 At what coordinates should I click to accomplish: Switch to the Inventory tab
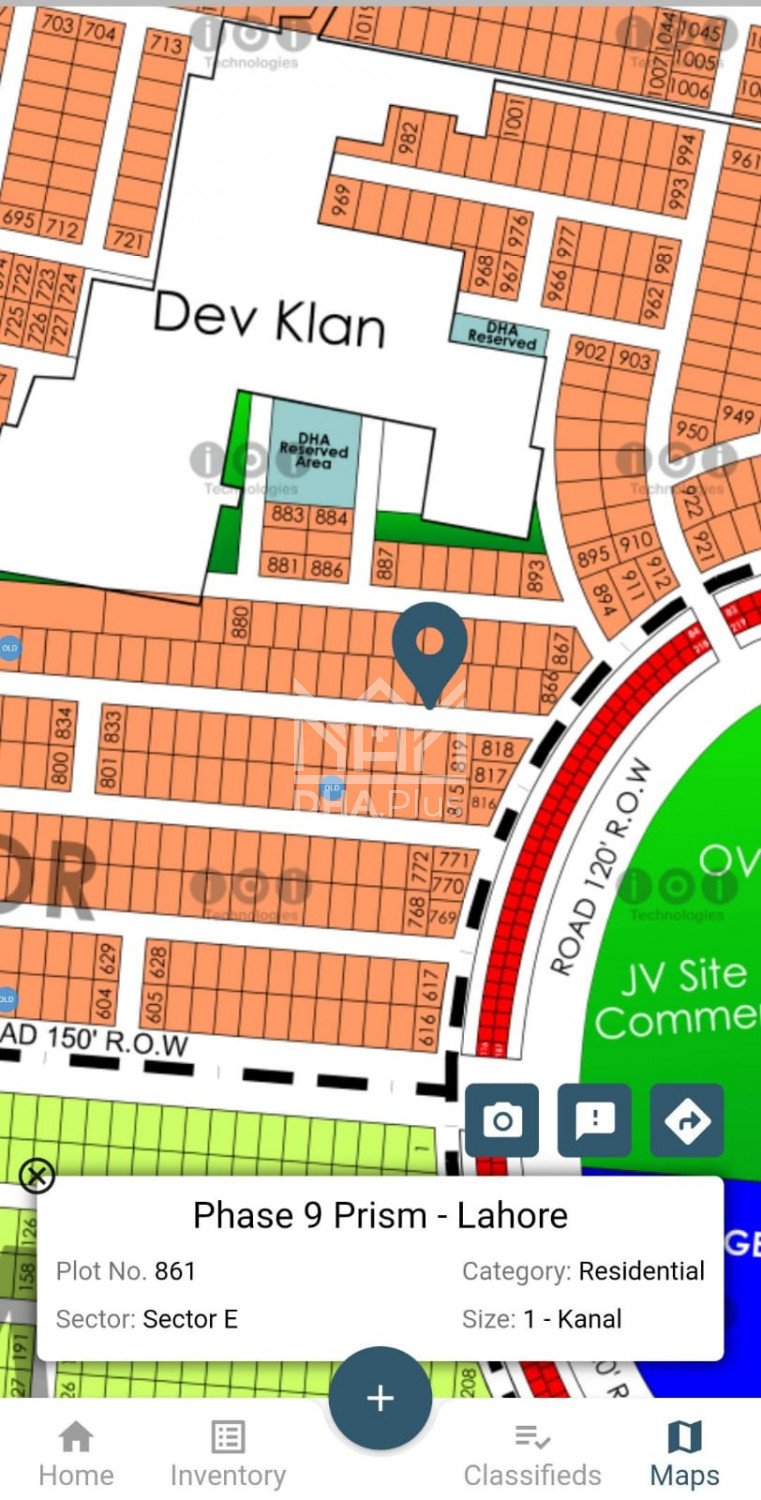click(228, 1454)
